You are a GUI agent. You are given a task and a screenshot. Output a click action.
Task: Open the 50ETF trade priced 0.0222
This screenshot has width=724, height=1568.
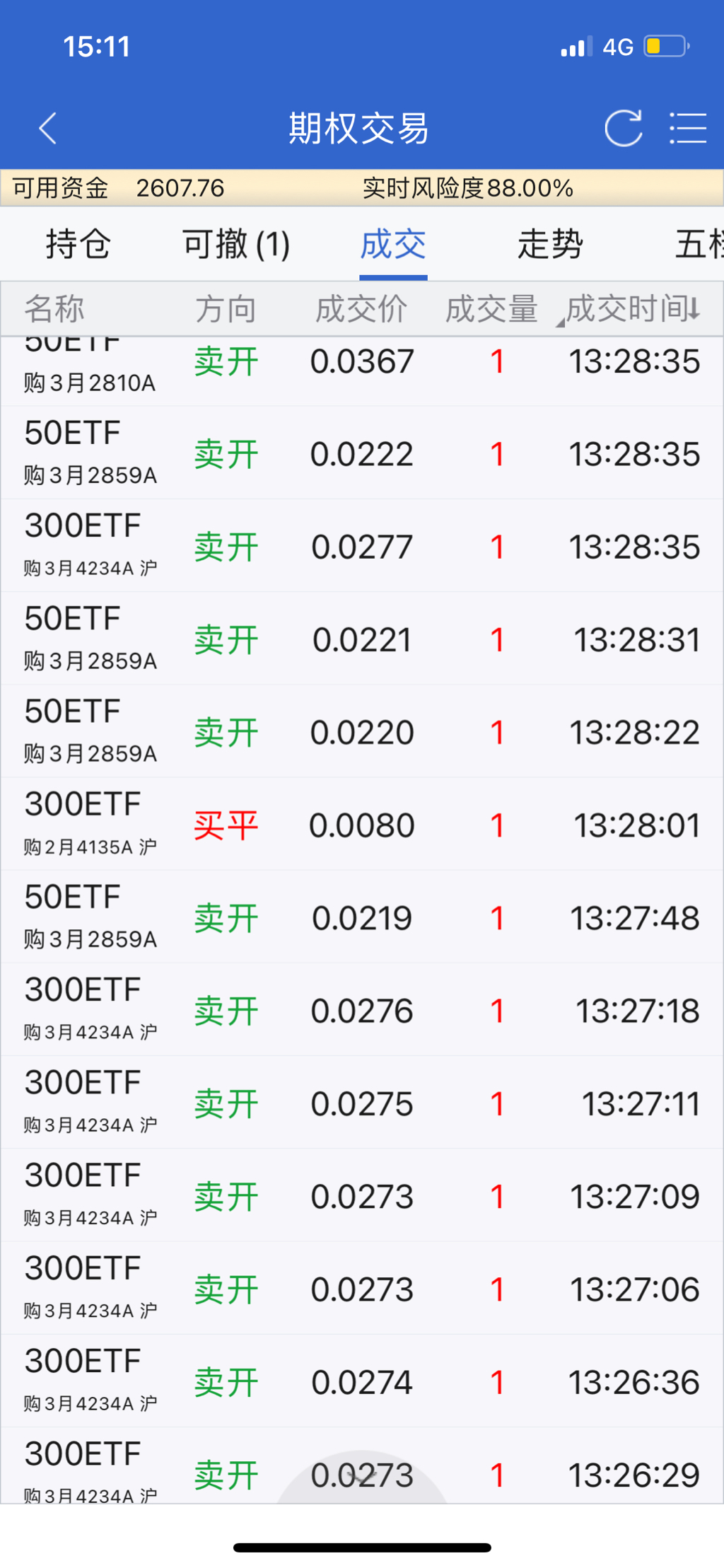(361, 453)
